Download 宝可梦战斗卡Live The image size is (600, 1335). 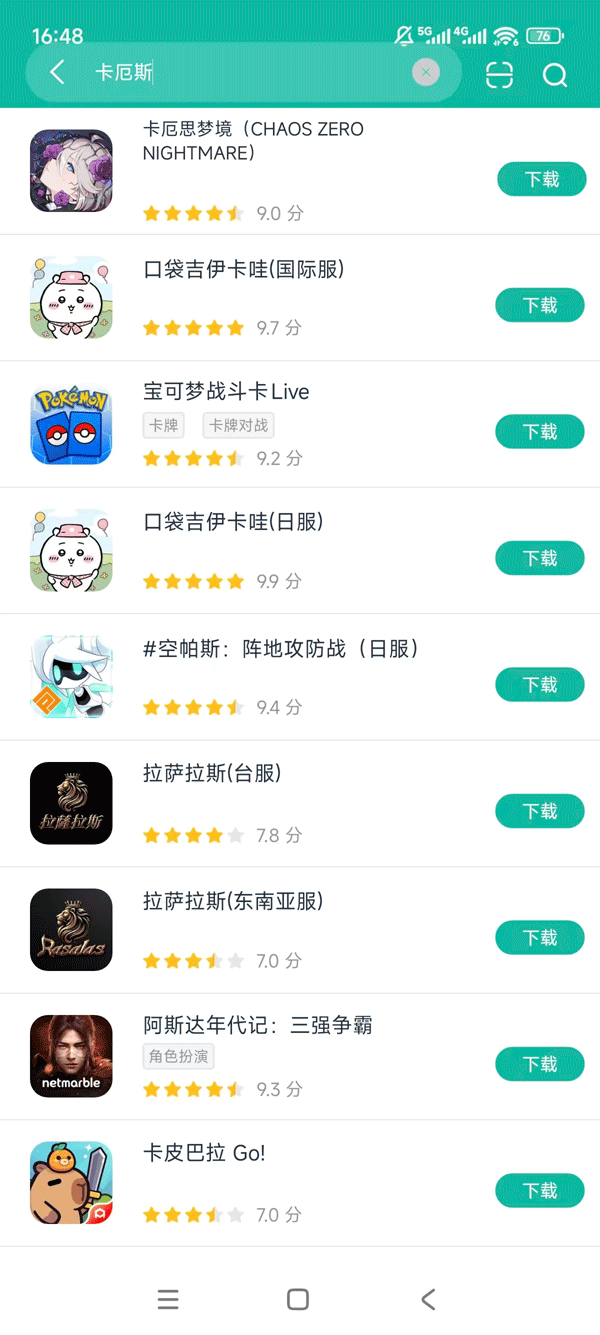[540, 432]
